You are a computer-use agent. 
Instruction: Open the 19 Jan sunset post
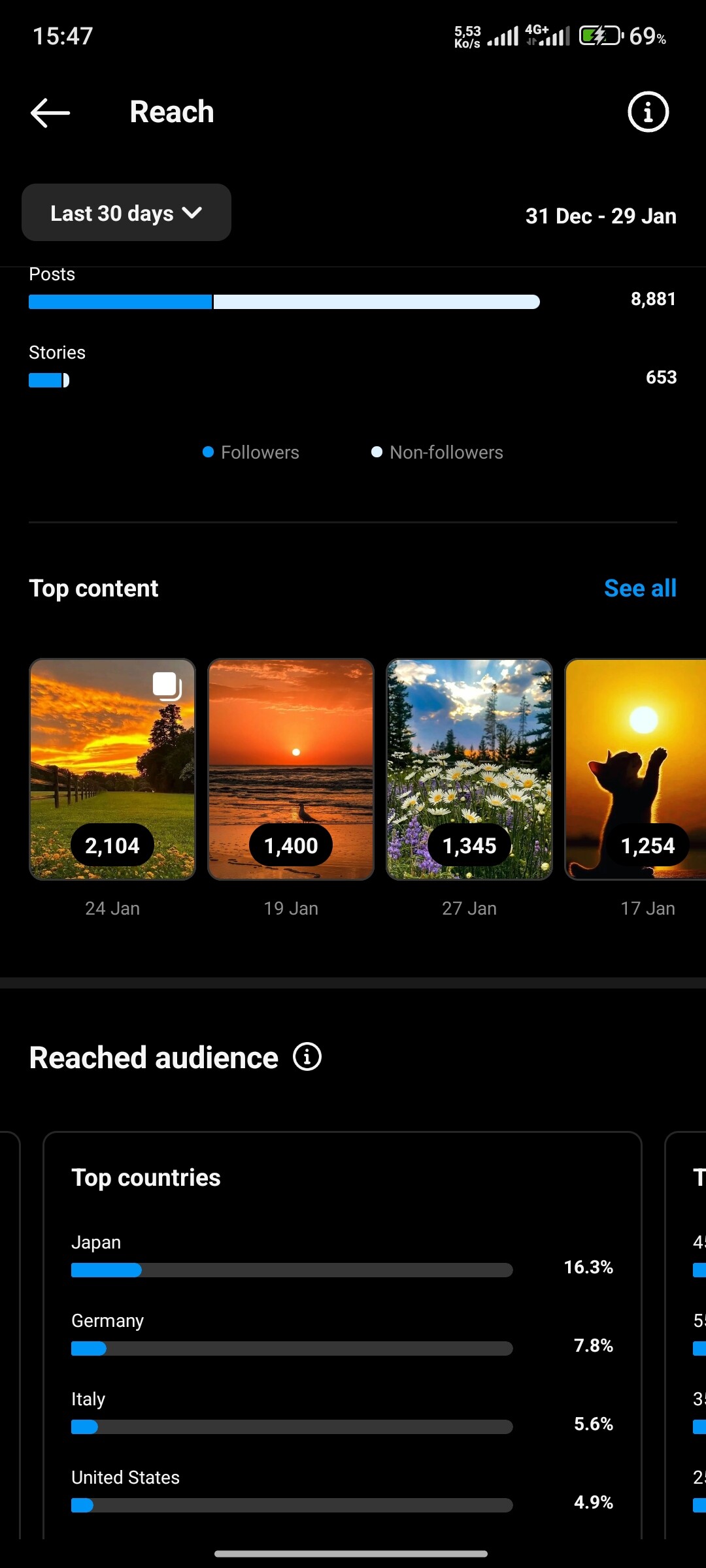tap(291, 769)
